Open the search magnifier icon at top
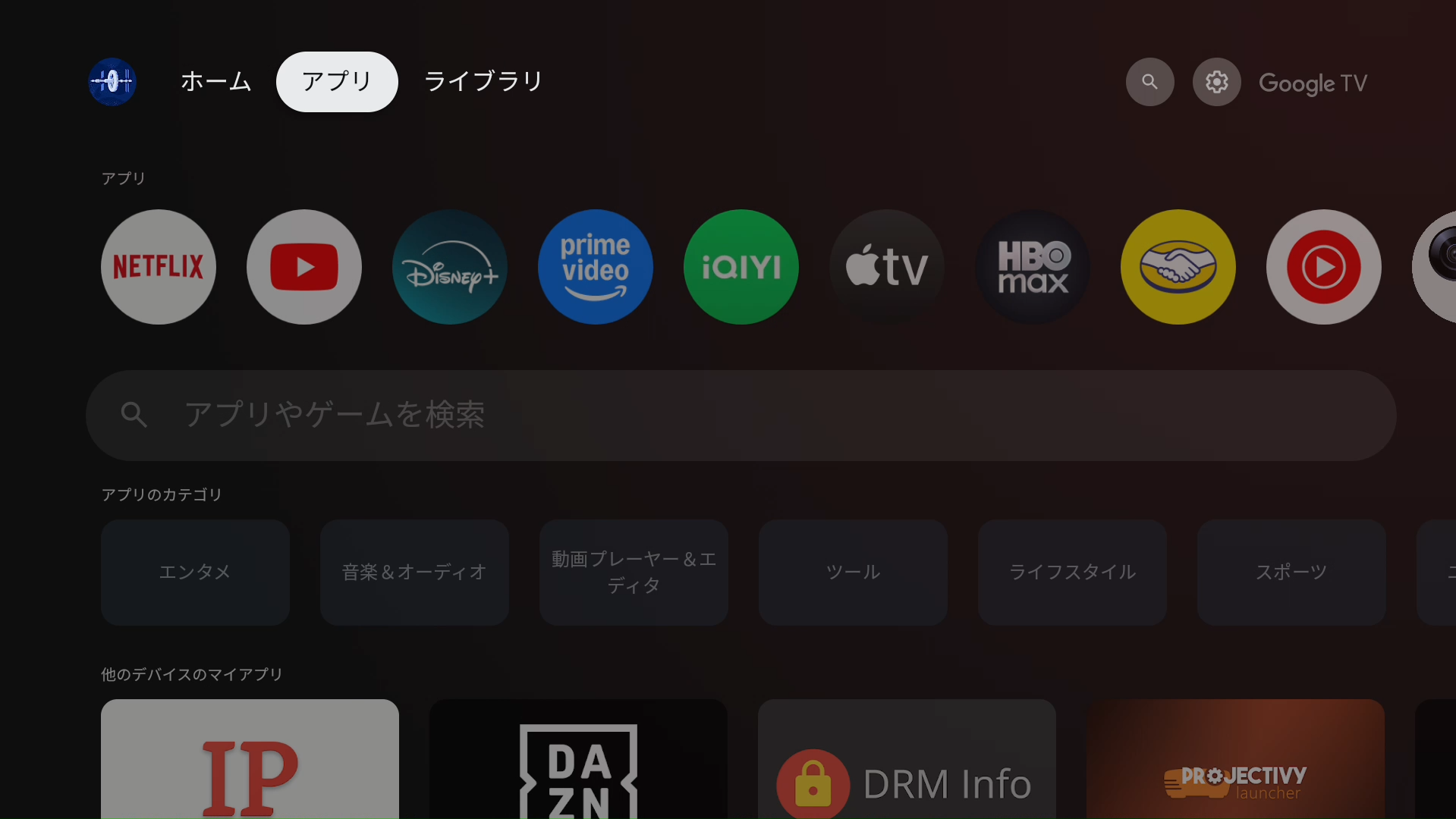The image size is (1456, 819). 1149,82
